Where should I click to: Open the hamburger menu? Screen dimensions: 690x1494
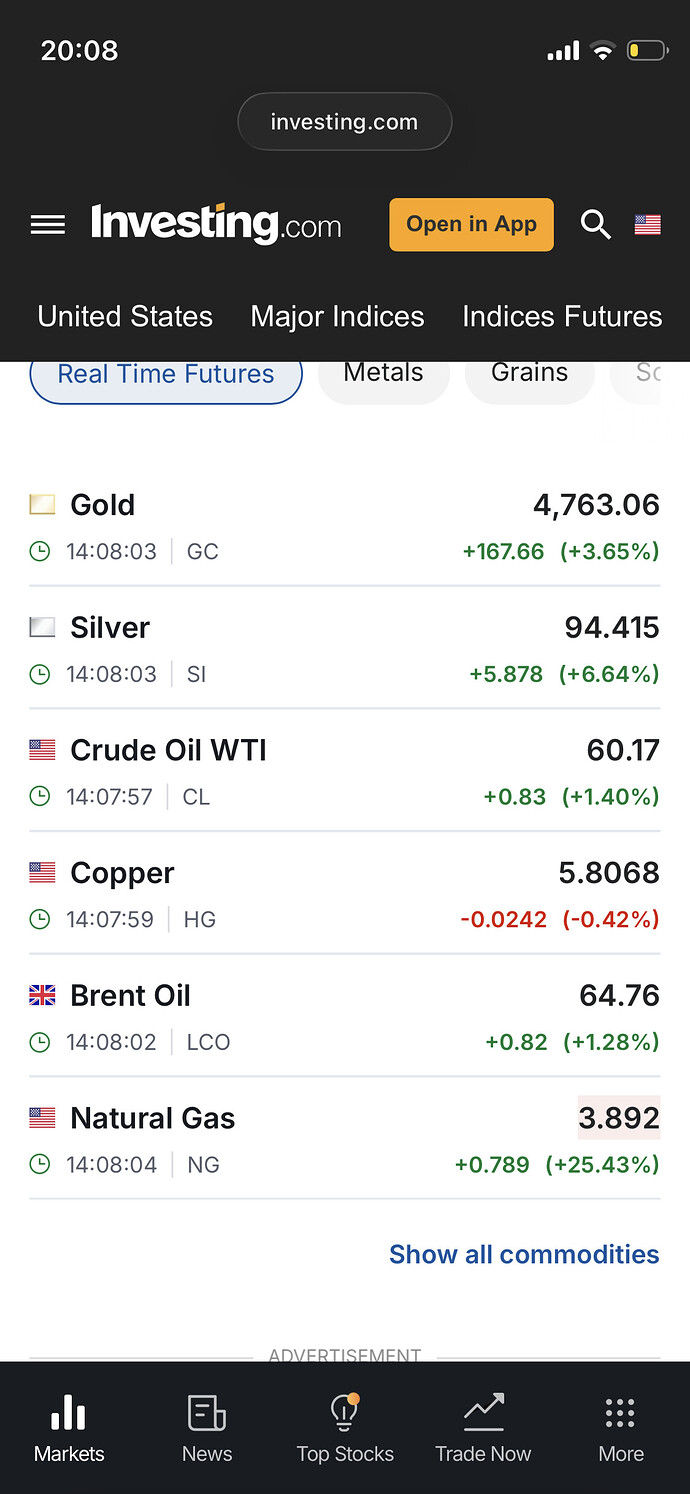click(48, 225)
